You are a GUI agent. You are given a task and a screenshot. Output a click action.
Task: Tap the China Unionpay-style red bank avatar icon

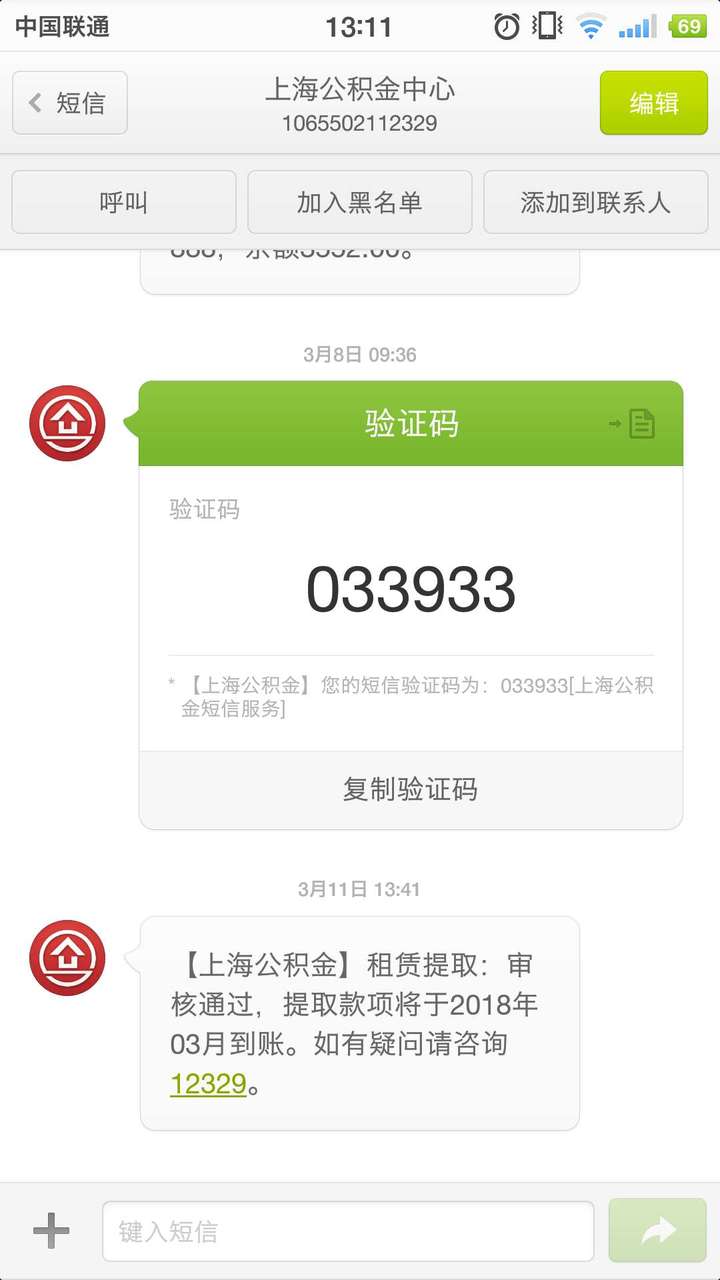pyautogui.click(x=67, y=423)
